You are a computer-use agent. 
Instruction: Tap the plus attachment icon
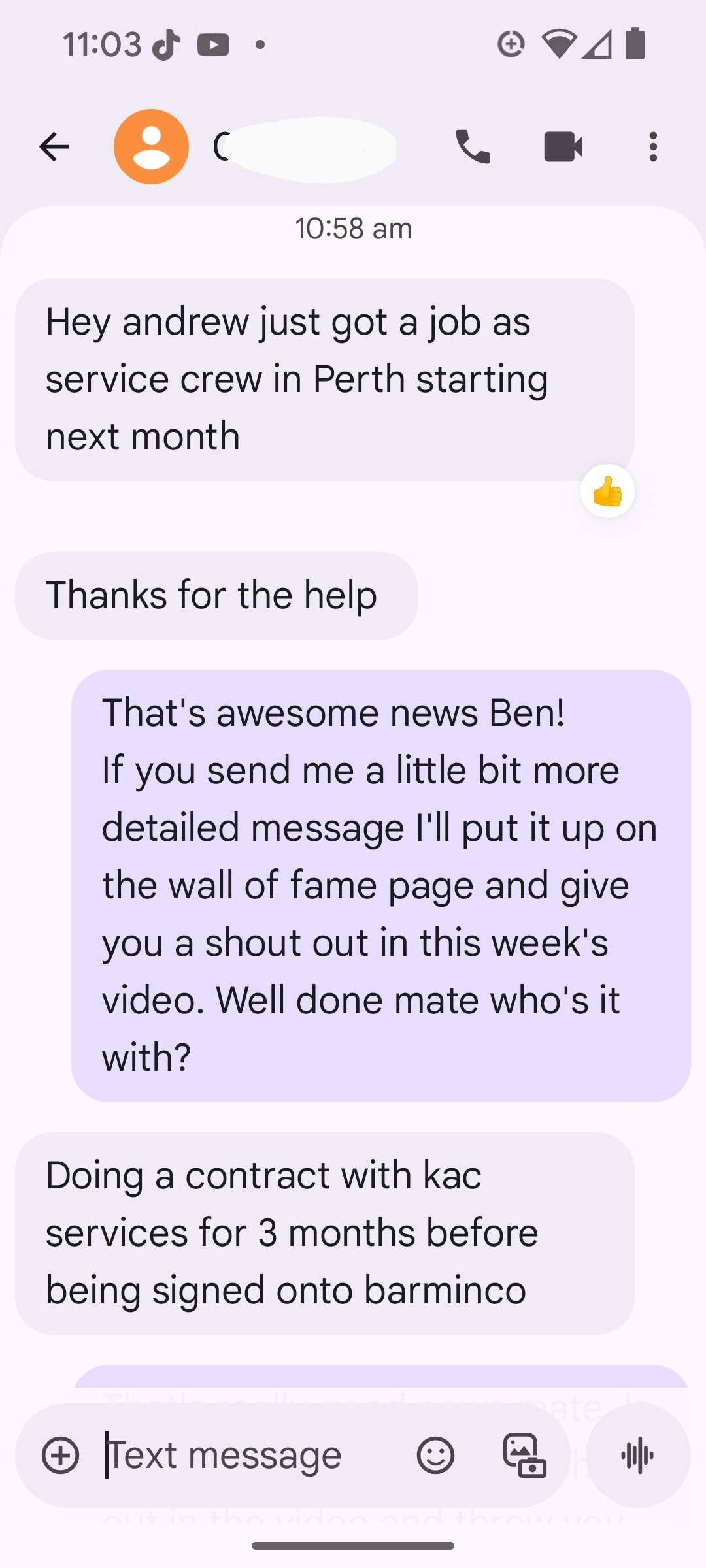click(61, 1456)
